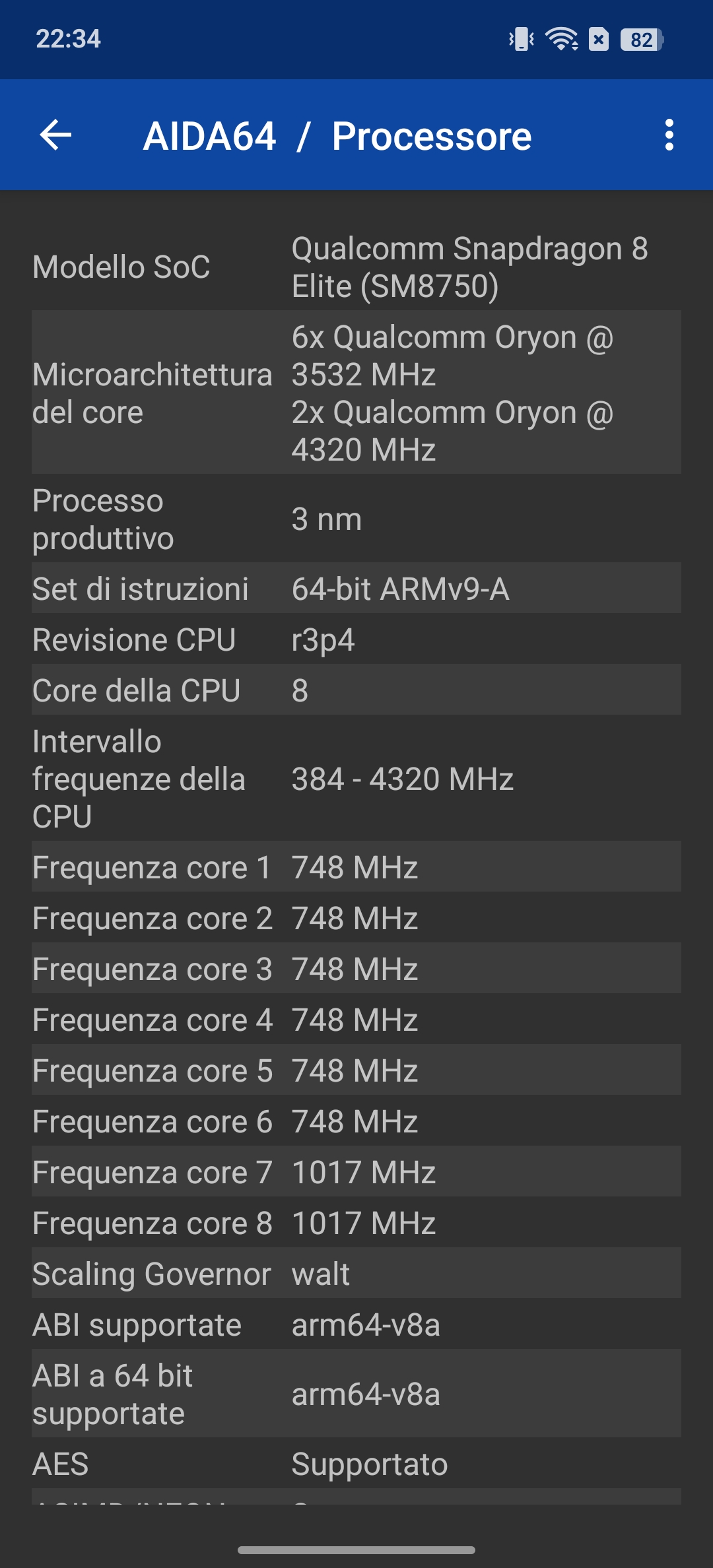Go back from the Processore page
Viewport: 713px width, 1568px height.
pyautogui.click(x=55, y=135)
